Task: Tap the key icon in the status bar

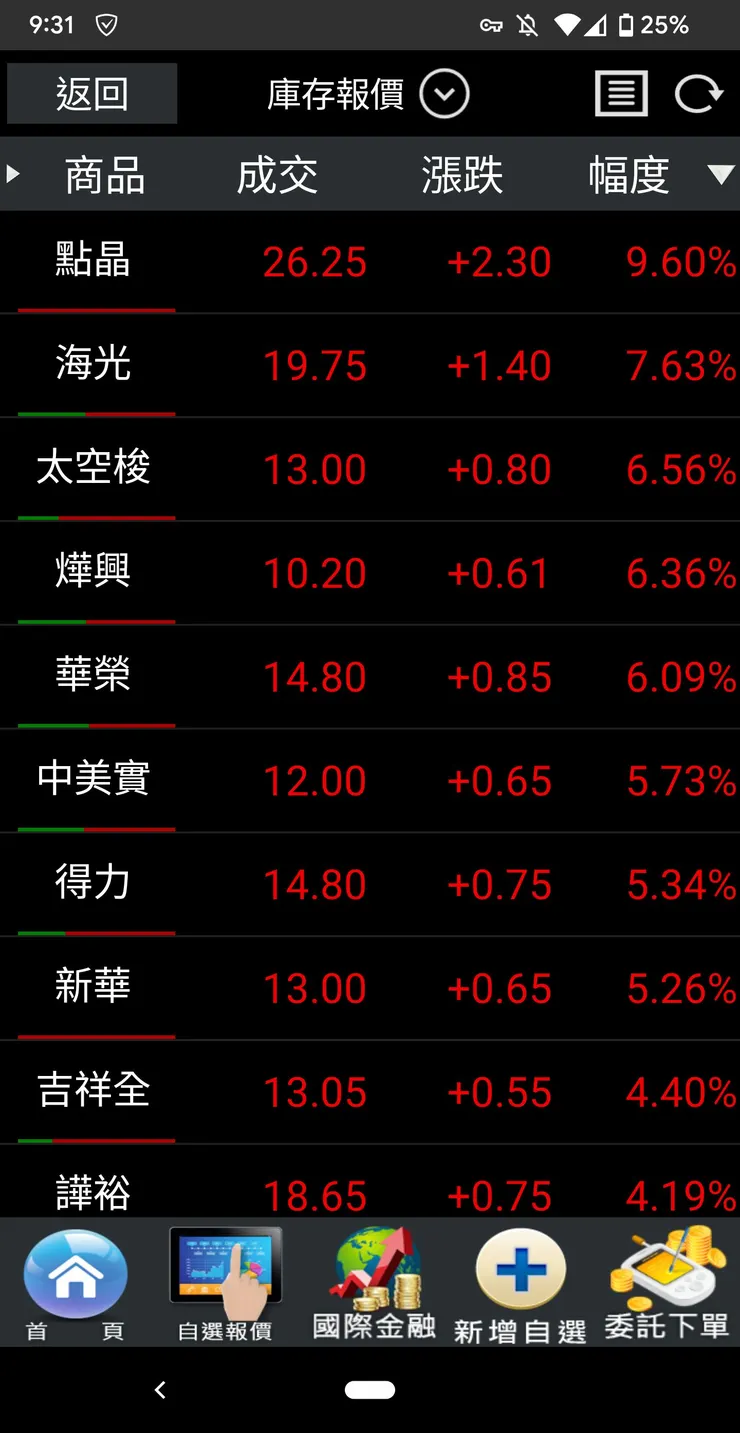Action: point(492,26)
